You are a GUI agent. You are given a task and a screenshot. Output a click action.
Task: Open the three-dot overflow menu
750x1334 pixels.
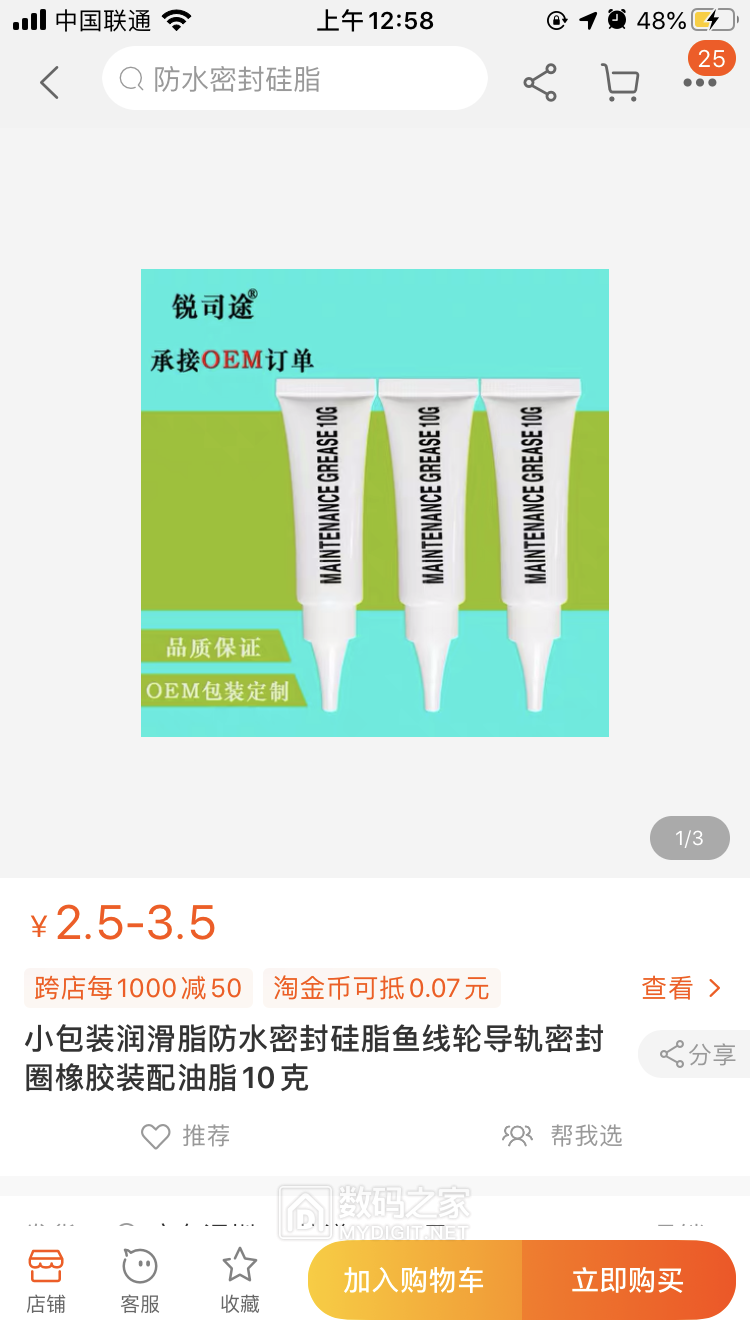(x=700, y=82)
